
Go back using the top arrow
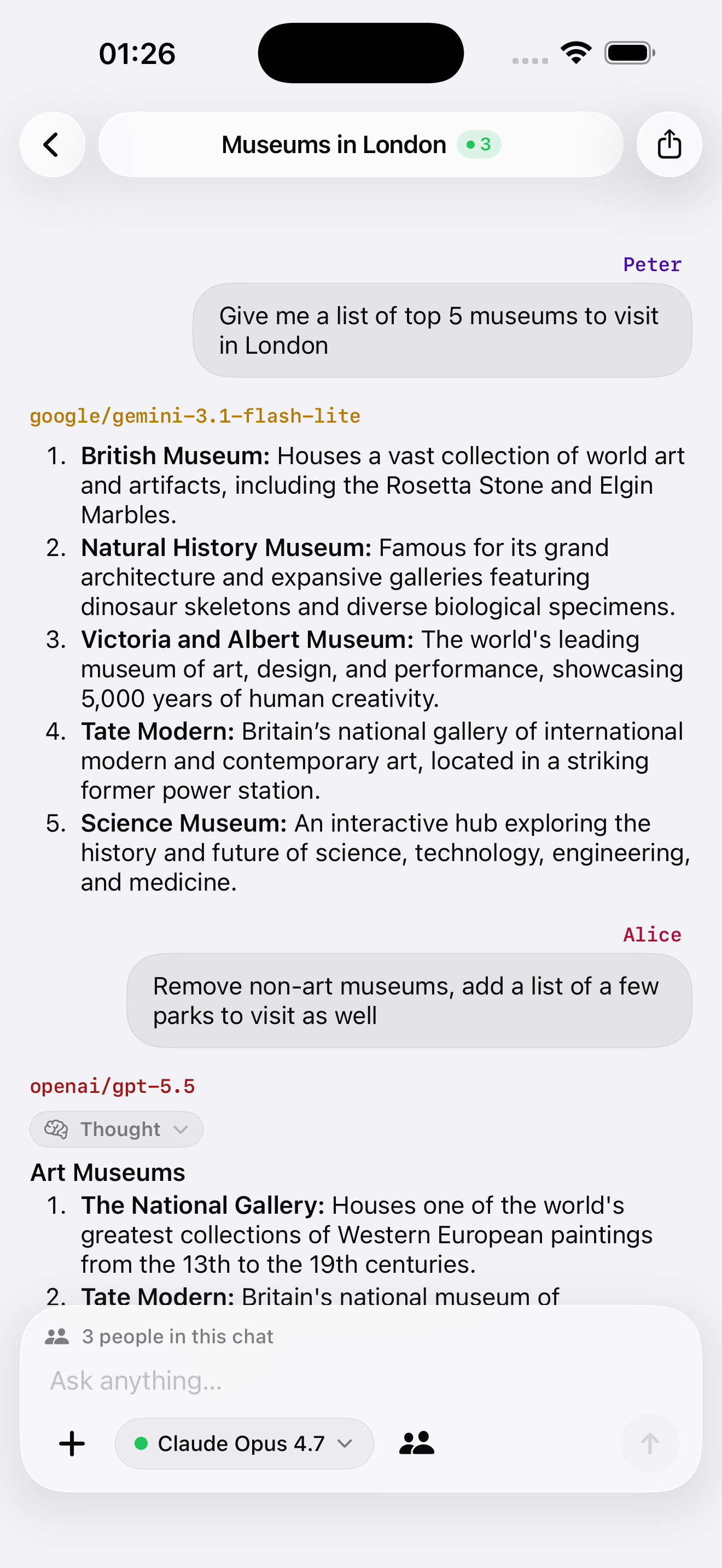(x=53, y=144)
